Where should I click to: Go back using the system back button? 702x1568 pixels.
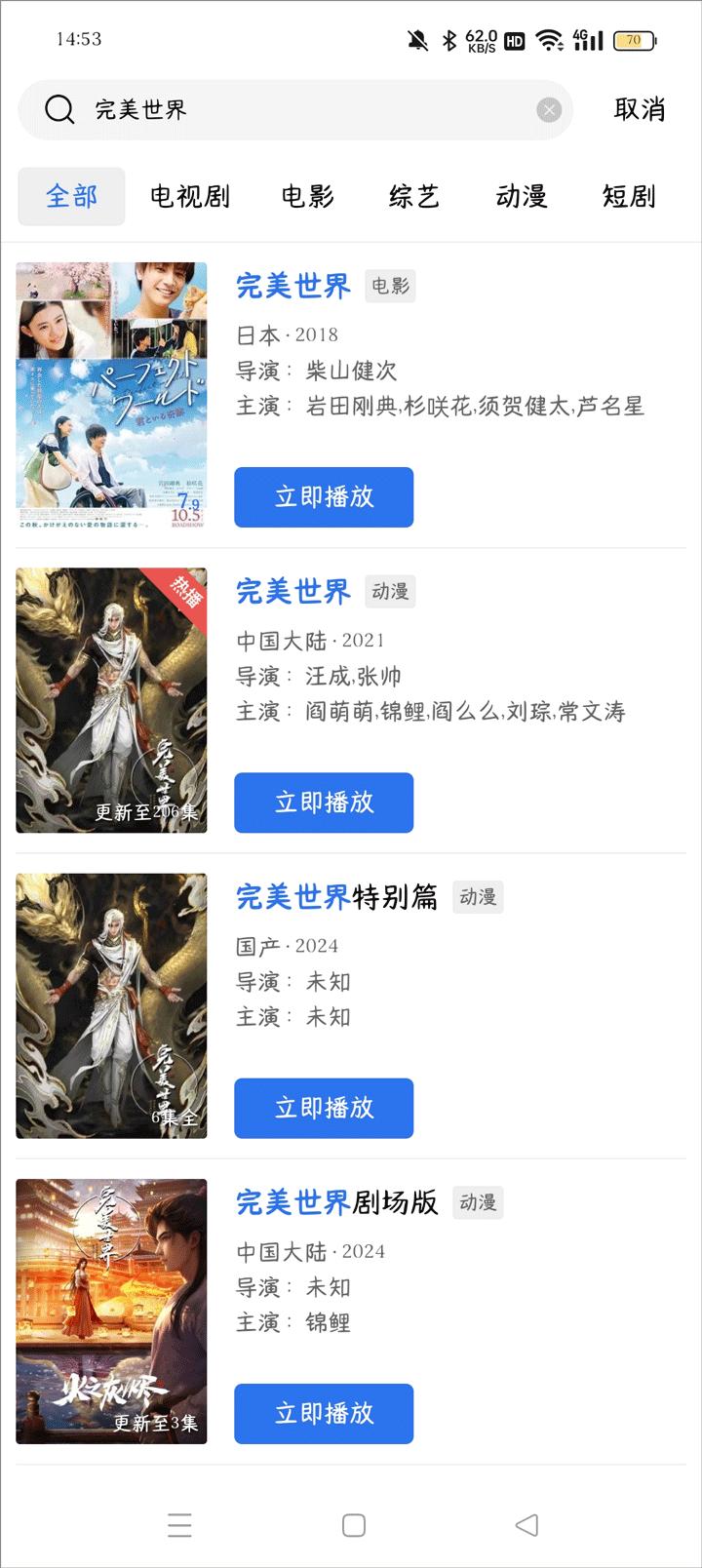526,1525
